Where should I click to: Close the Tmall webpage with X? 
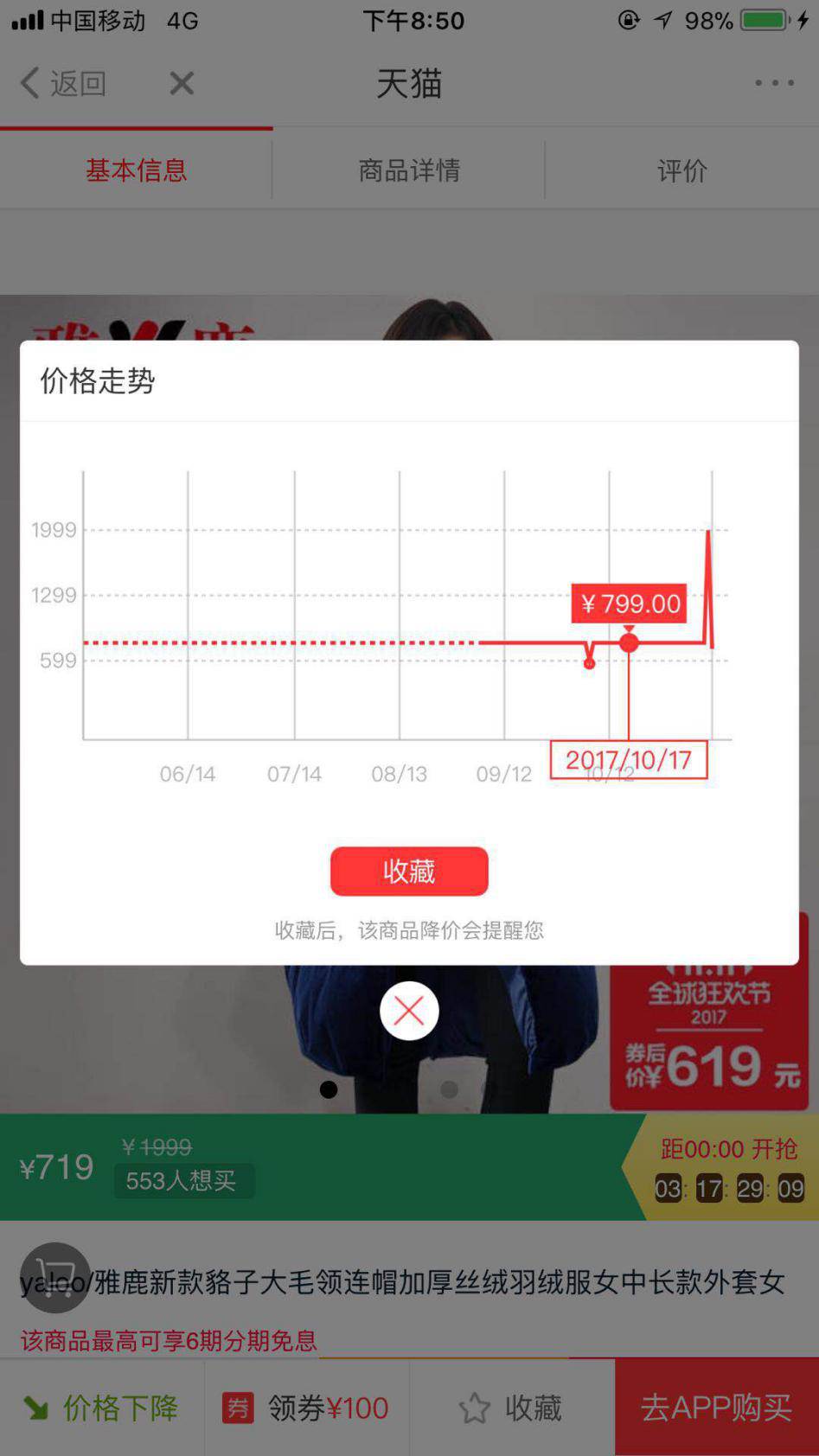tap(182, 84)
